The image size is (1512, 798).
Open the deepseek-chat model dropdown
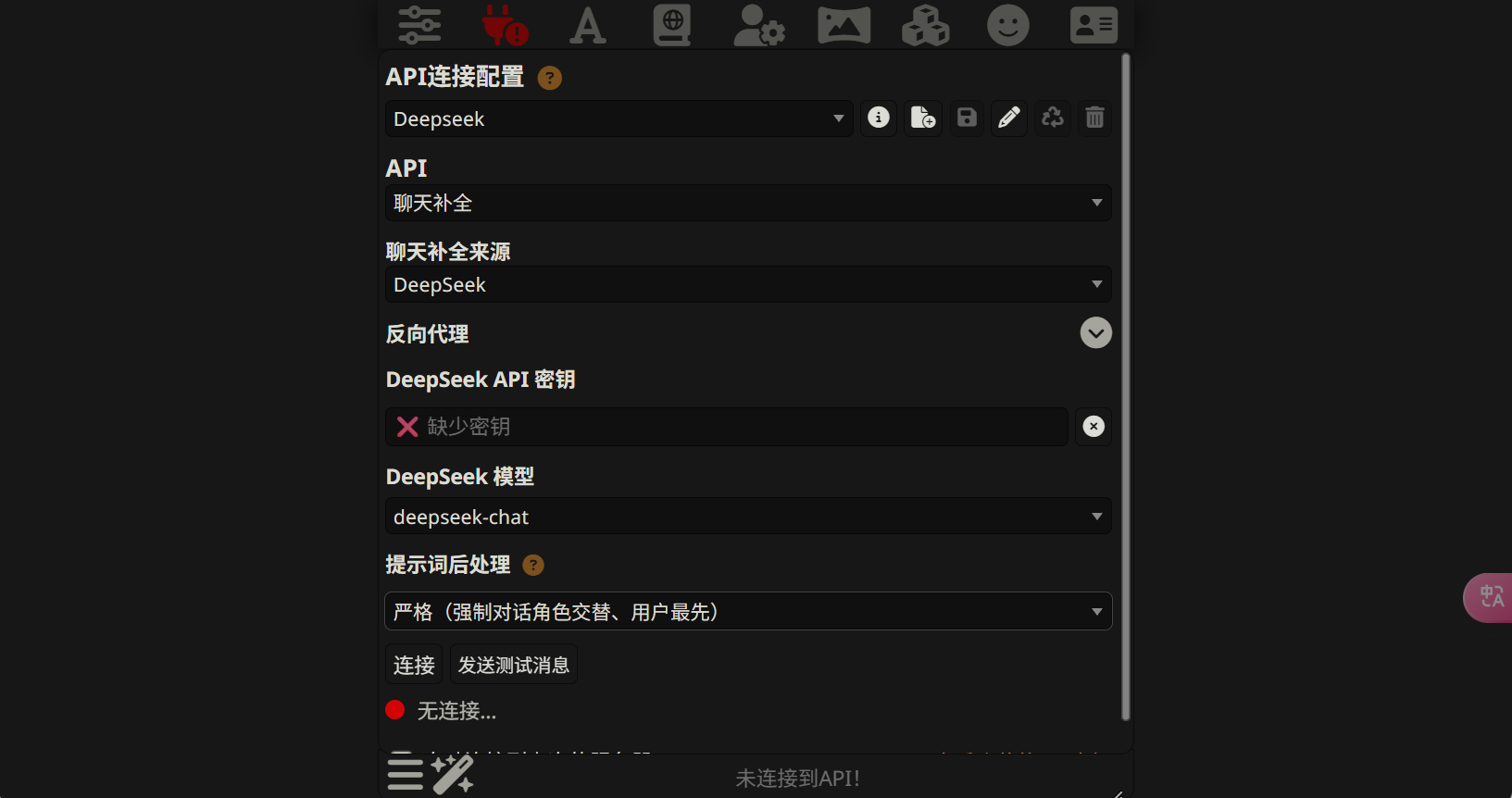tap(748, 517)
